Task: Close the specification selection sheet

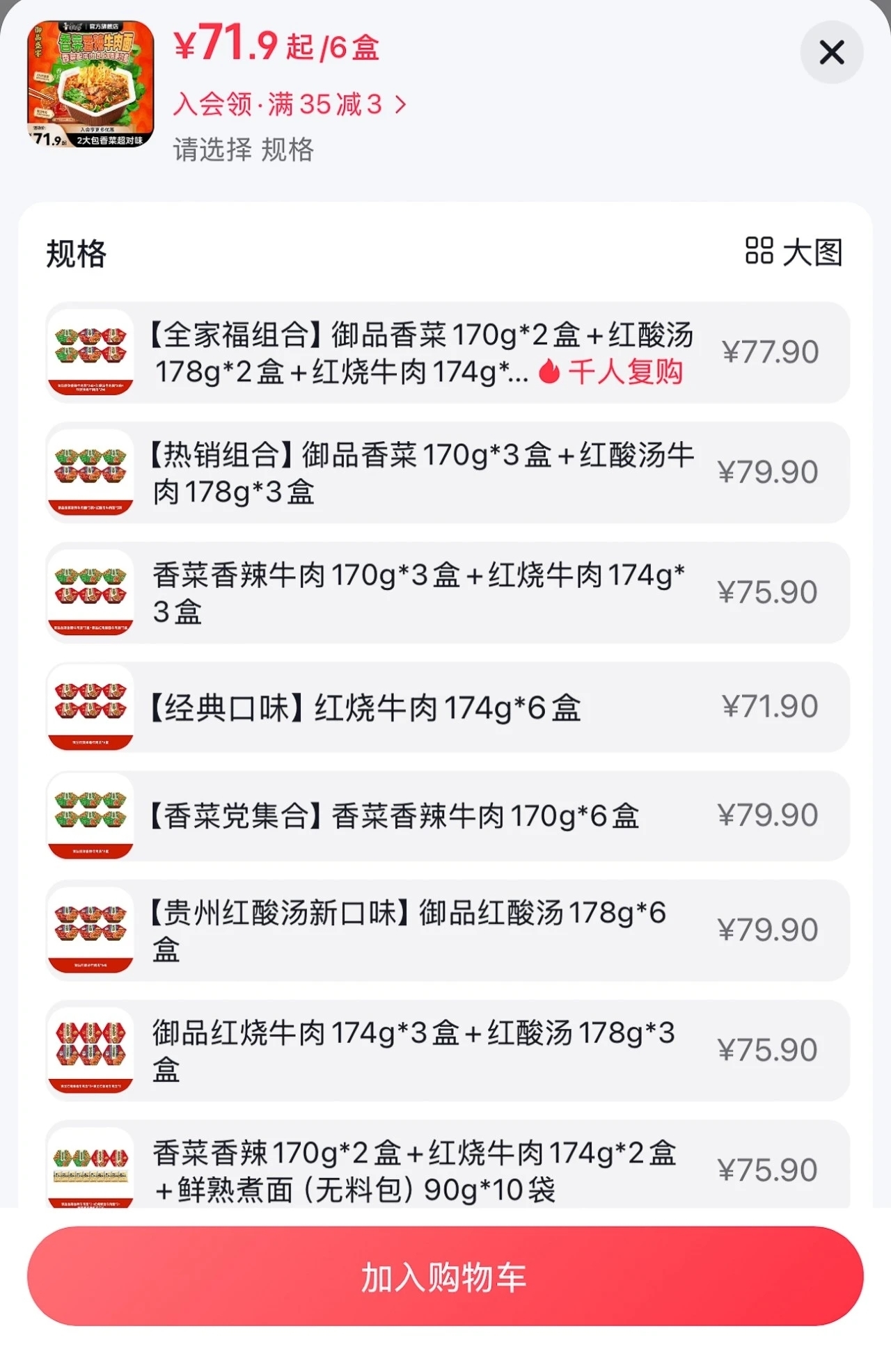Action: 831,53
